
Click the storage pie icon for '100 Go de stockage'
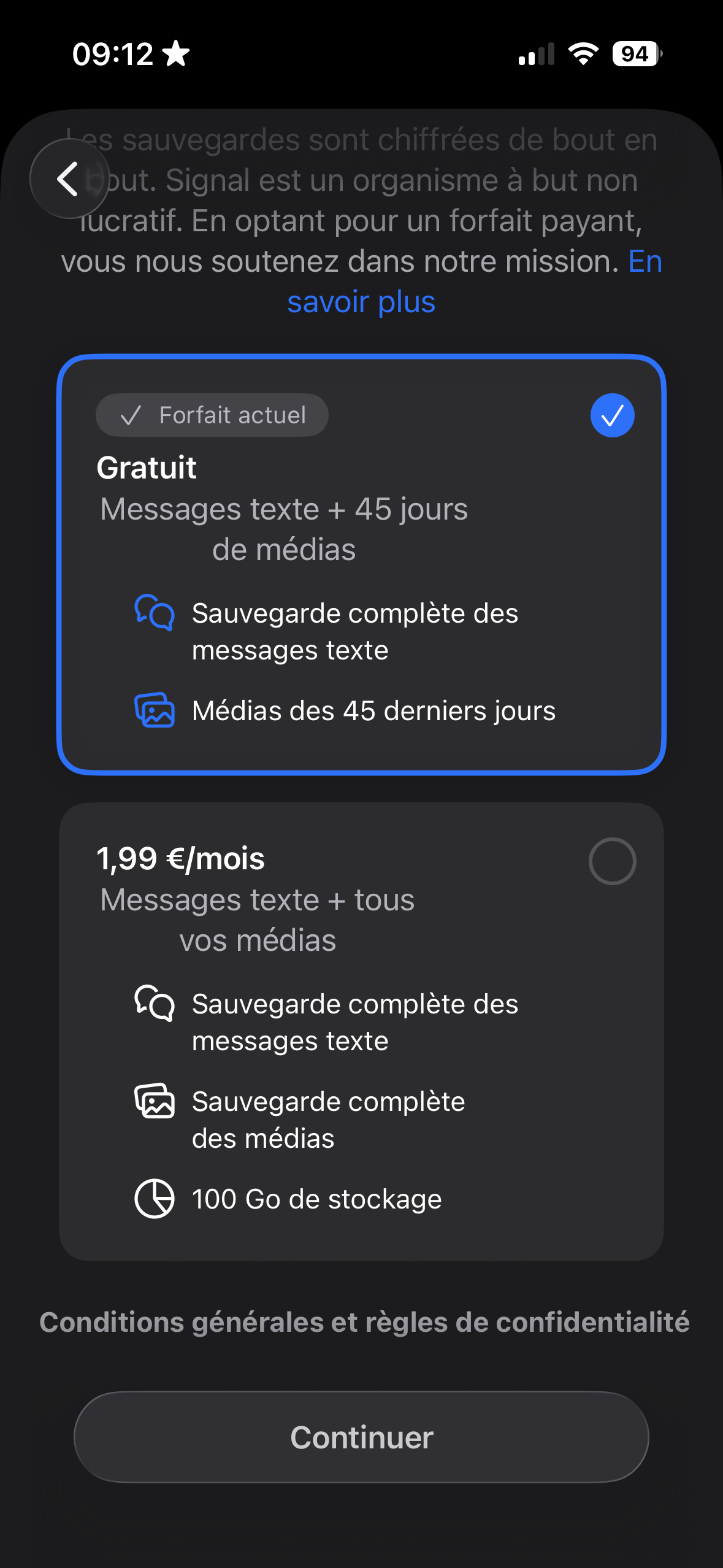tap(155, 1199)
